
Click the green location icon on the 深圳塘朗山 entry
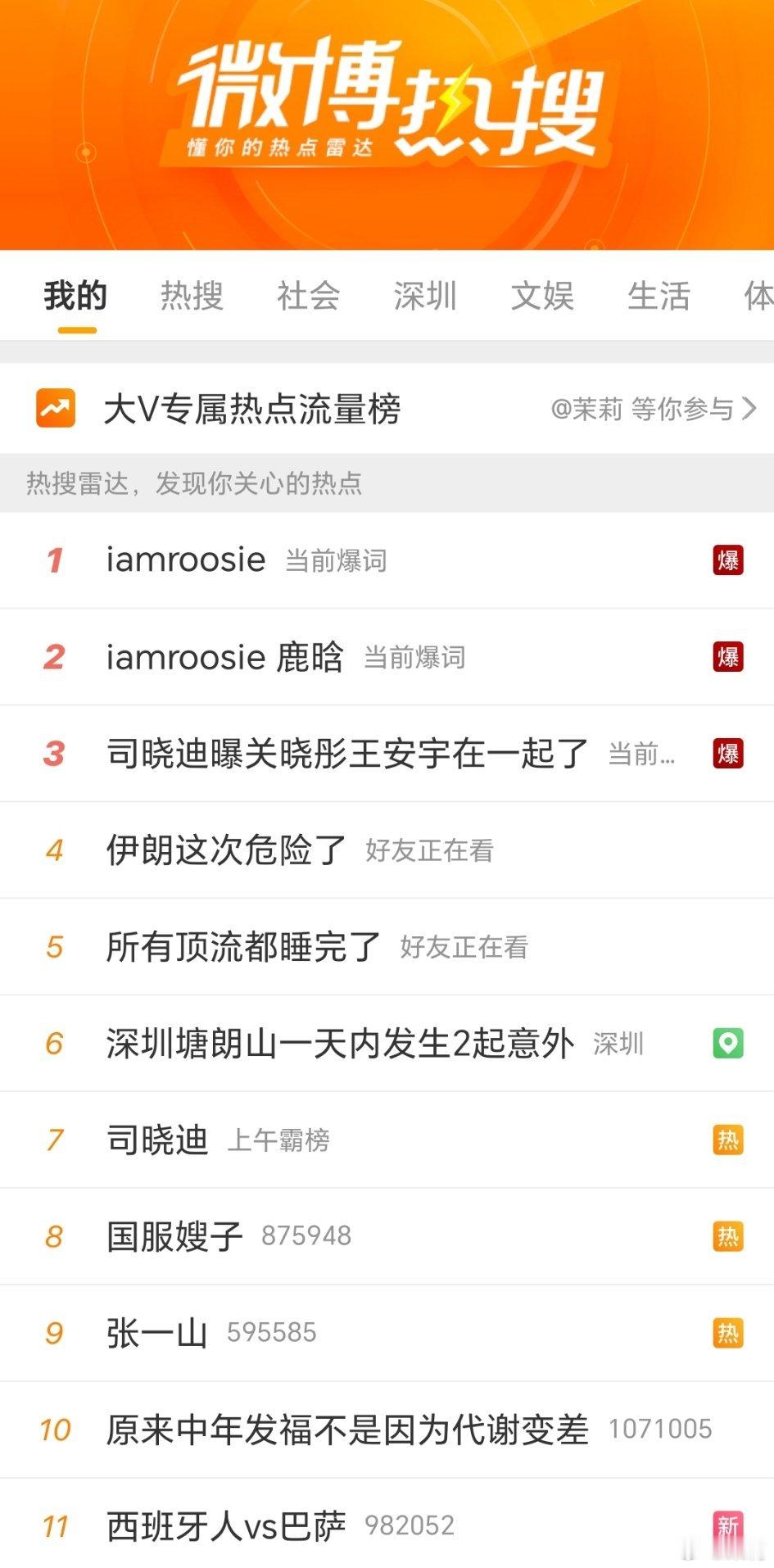pos(729,1042)
